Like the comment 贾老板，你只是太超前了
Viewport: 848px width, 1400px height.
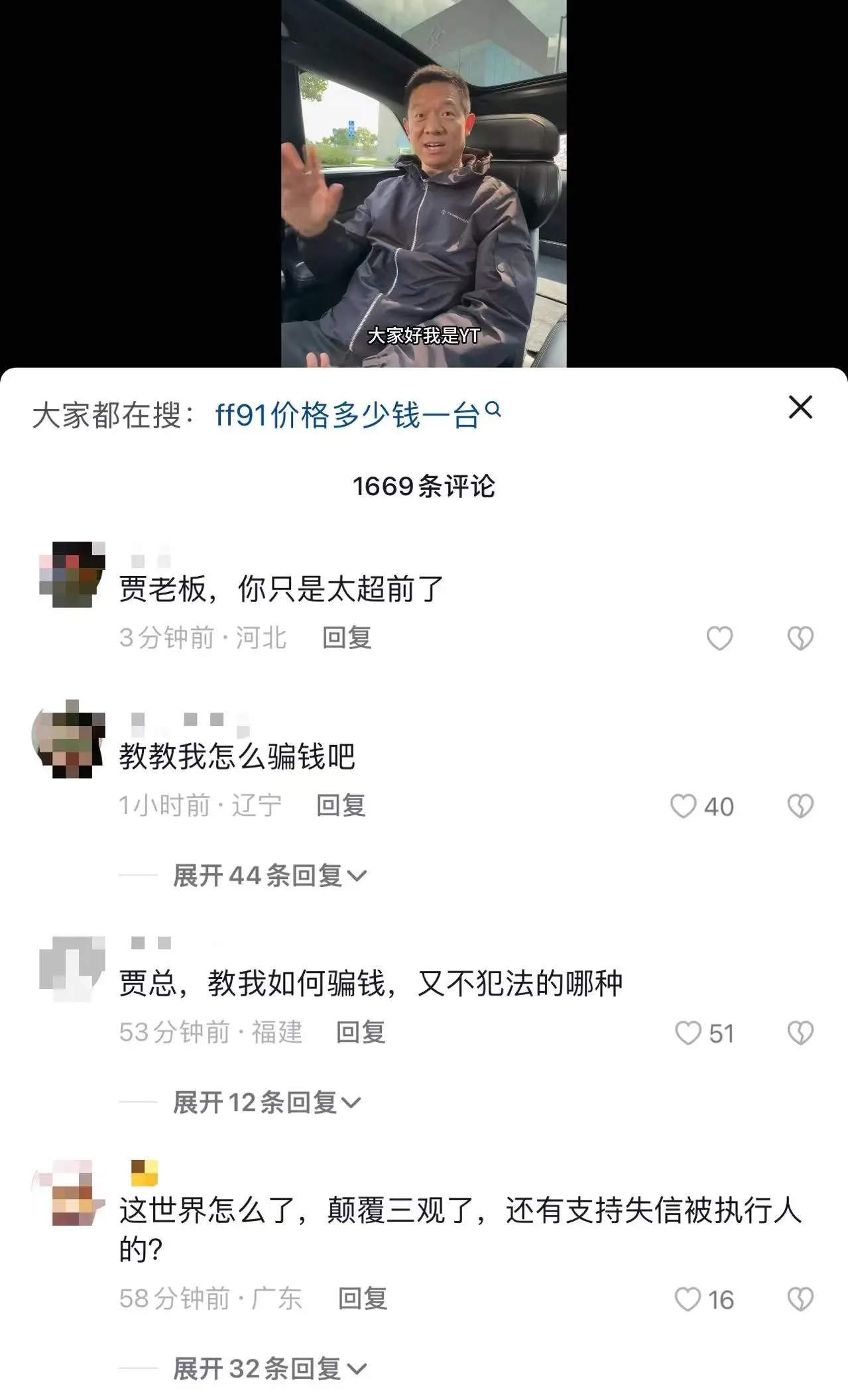coord(719,638)
